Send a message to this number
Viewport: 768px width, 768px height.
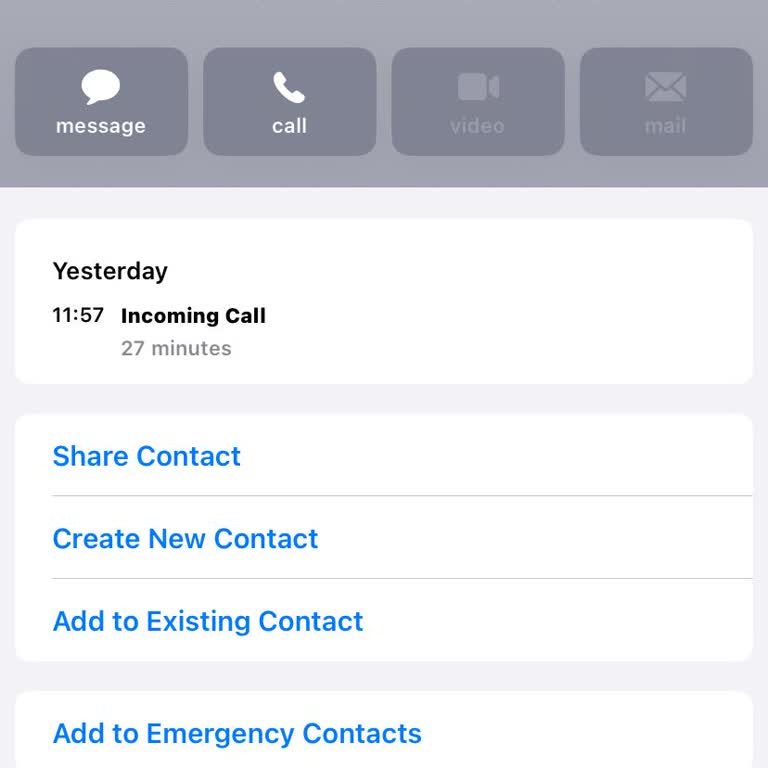(101, 102)
